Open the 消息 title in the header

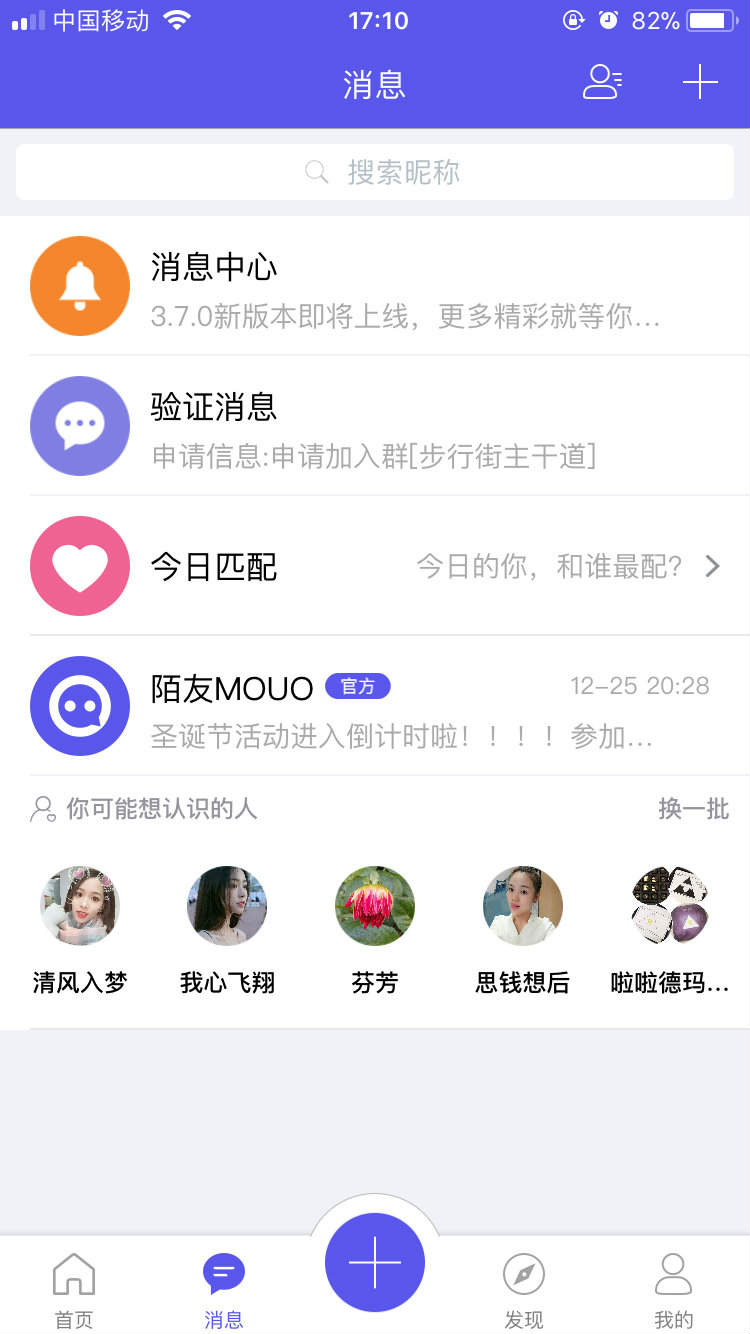[x=375, y=84]
